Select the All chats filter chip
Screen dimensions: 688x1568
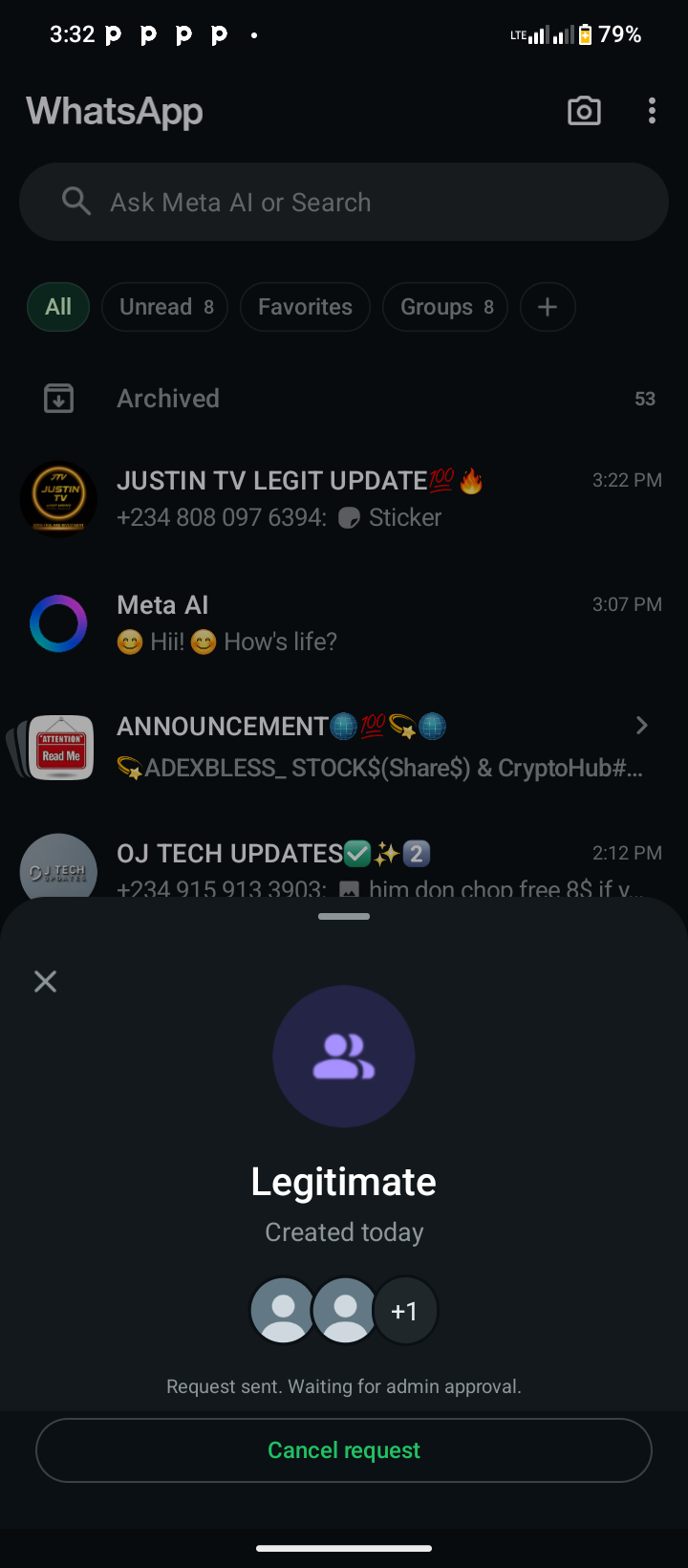pyautogui.click(x=58, y=307)
